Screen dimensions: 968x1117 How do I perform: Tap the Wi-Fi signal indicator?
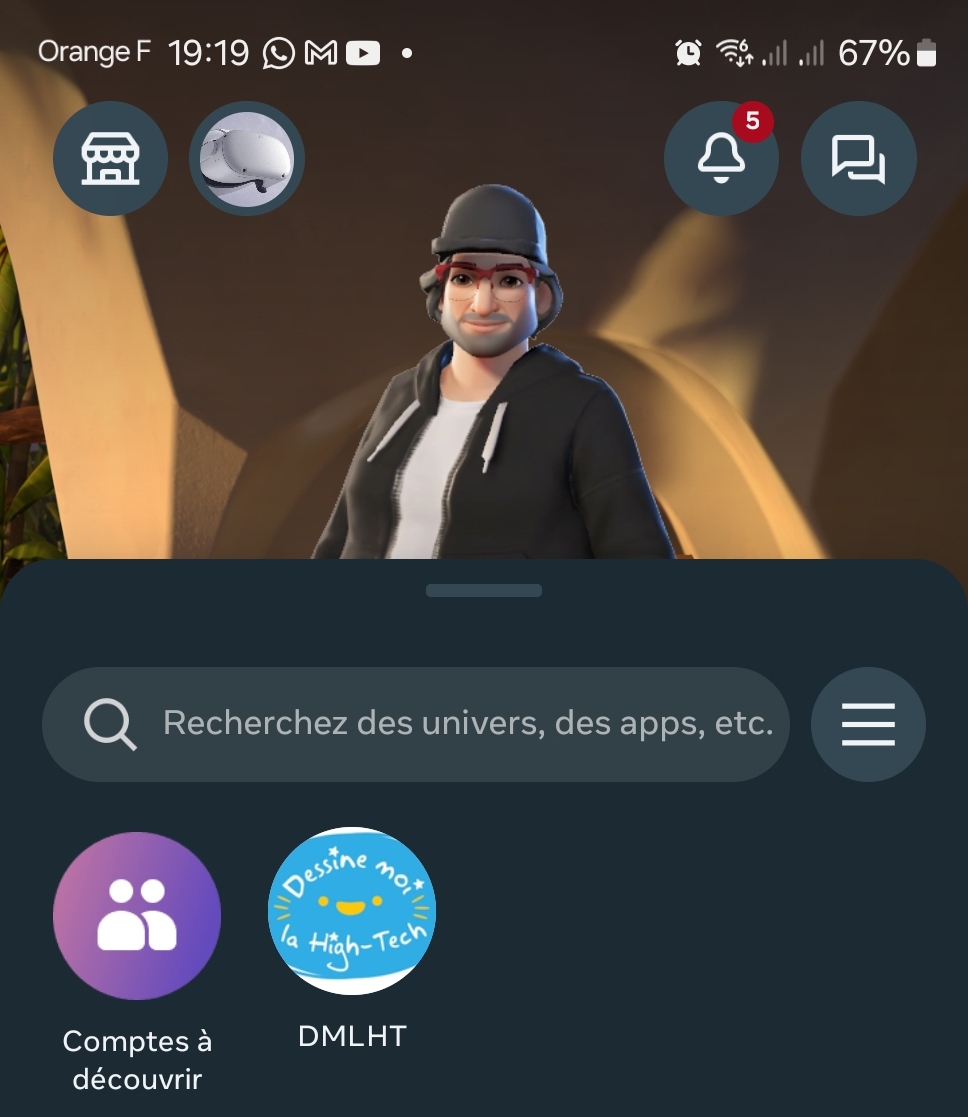click(x=737, y=50)
